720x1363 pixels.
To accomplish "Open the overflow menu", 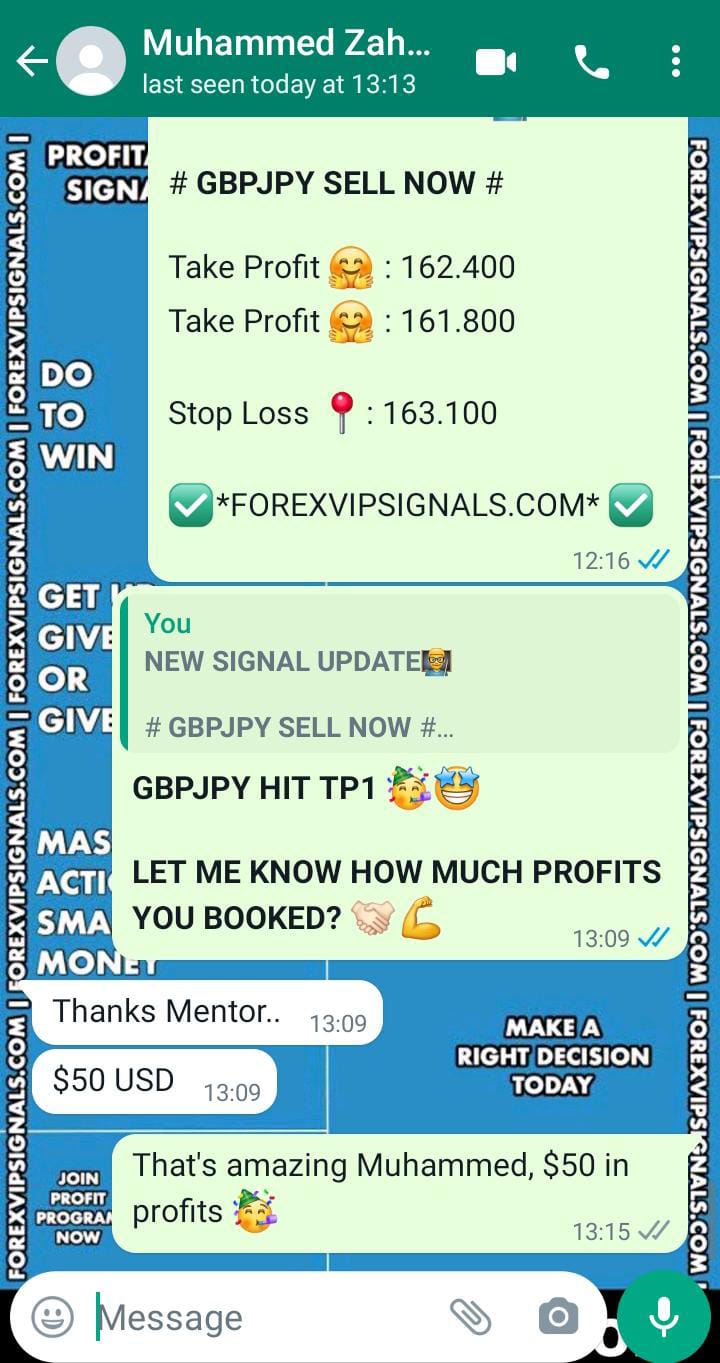I will click(x=676, y=62).
